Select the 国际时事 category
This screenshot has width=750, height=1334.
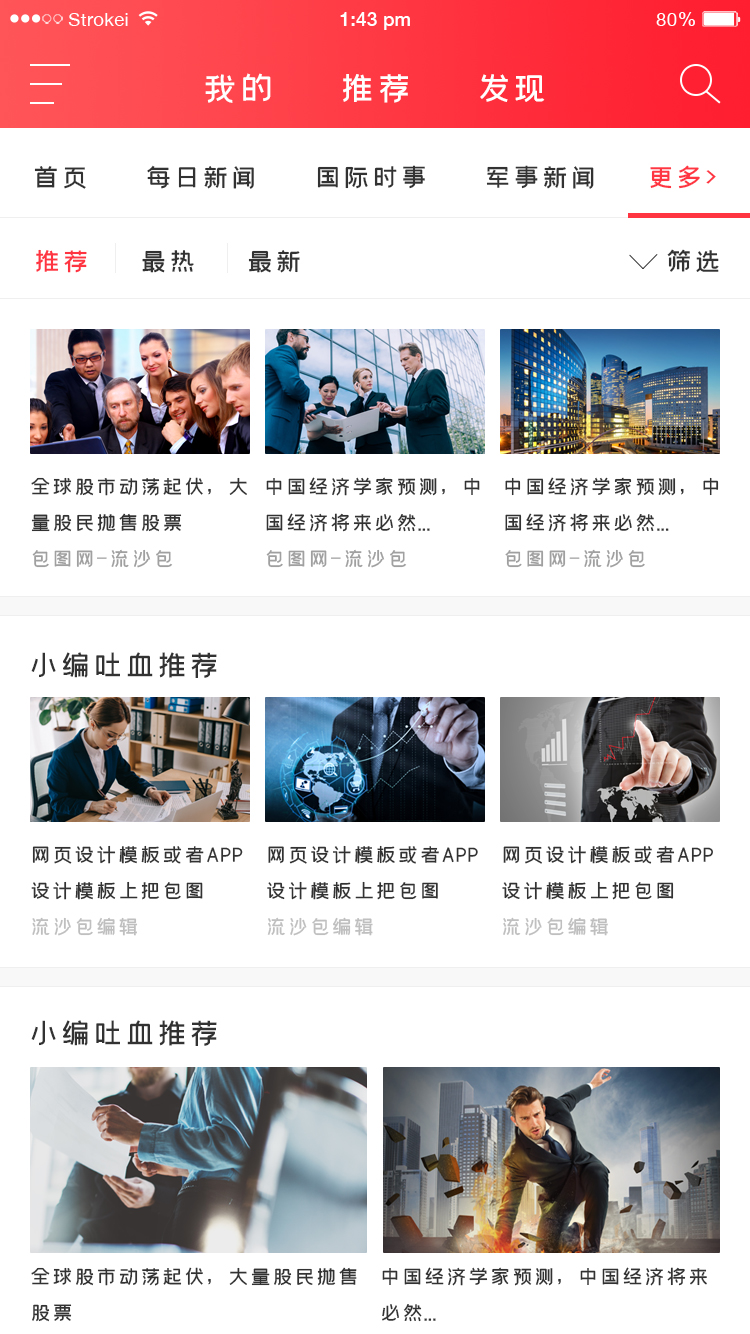click(371, 178)
